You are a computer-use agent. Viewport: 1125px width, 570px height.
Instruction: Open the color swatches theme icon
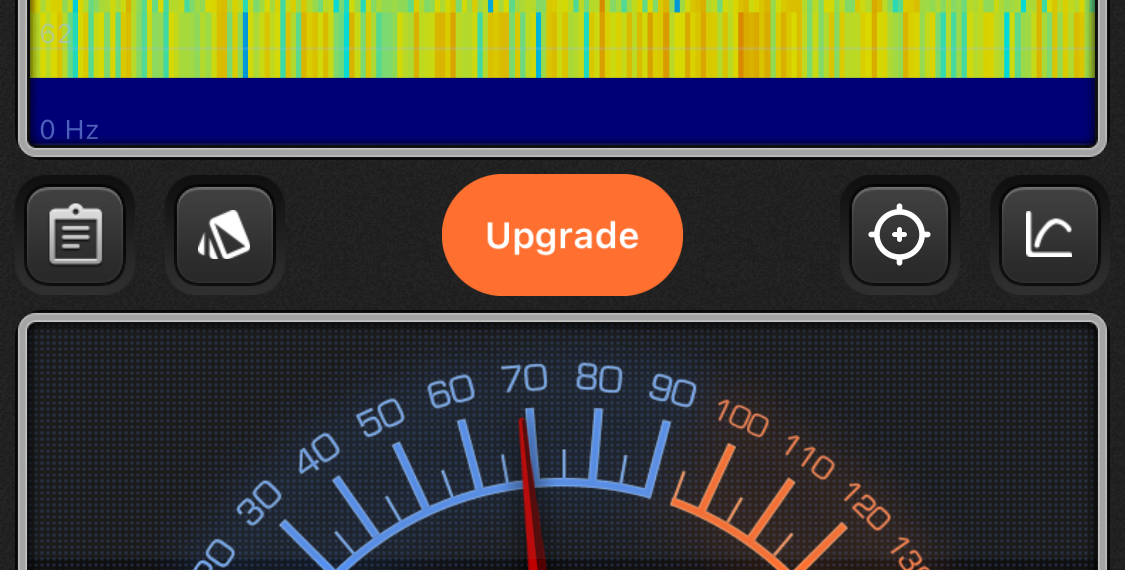pos(225,236)
